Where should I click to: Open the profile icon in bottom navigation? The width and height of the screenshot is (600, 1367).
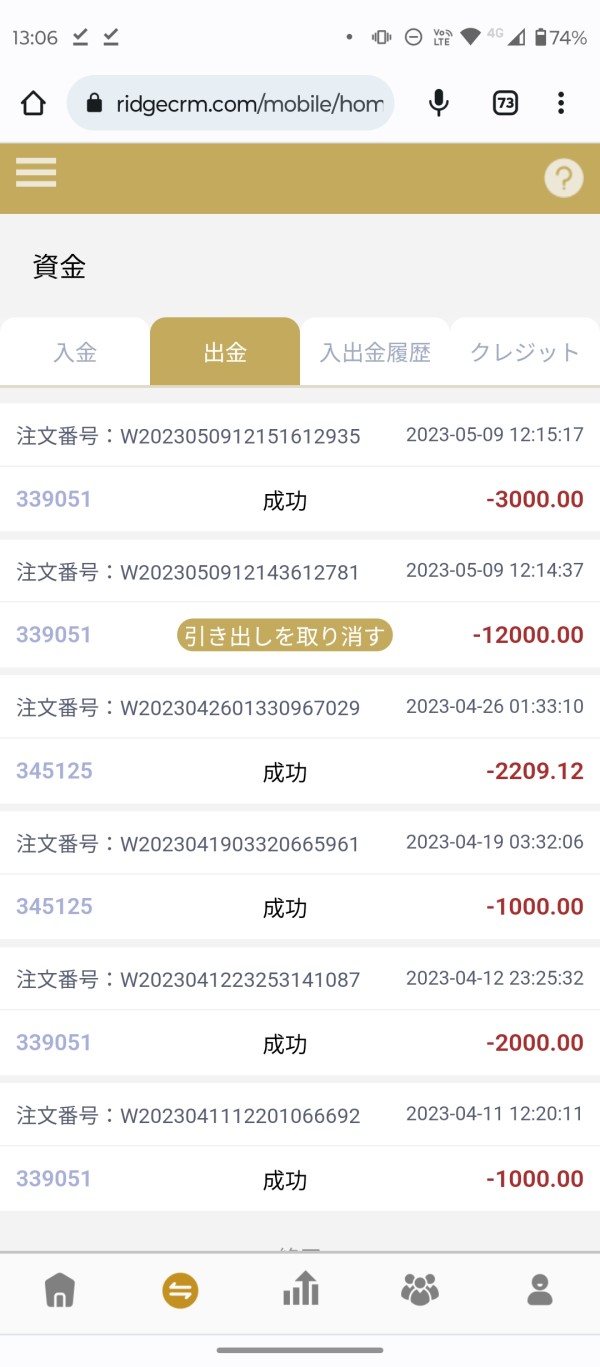click(540, 1291)
